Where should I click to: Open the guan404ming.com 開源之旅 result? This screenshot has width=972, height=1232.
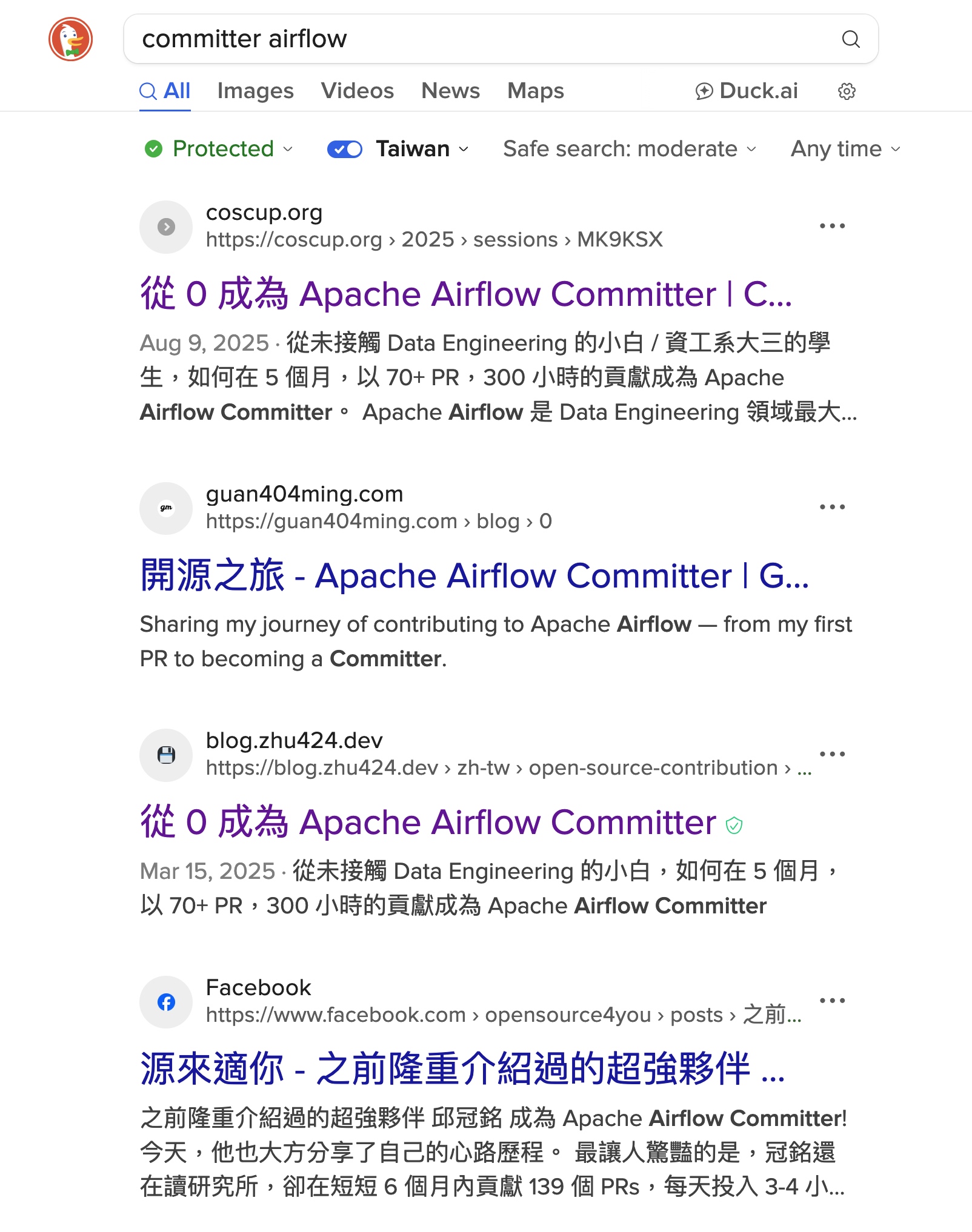tap(474, 575)
